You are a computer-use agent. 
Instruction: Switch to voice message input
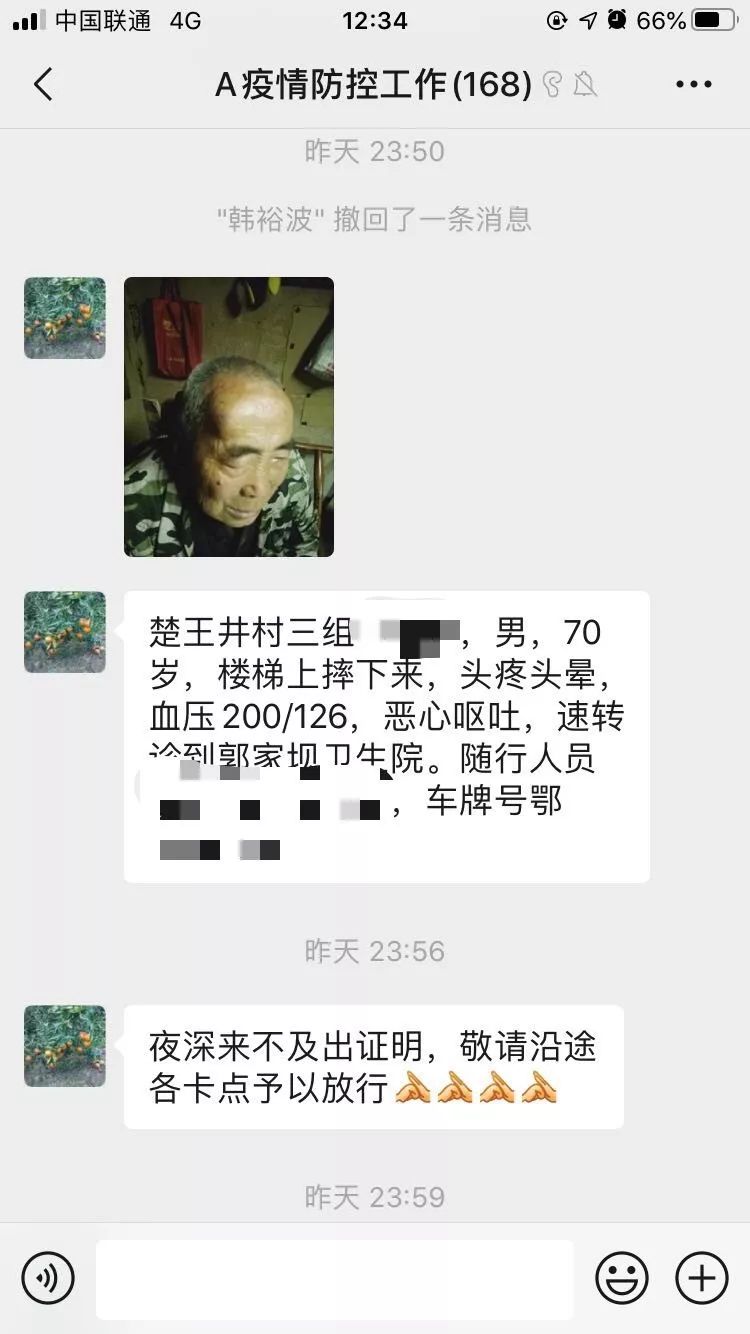pyautogui.click(x=48, y=1277)
